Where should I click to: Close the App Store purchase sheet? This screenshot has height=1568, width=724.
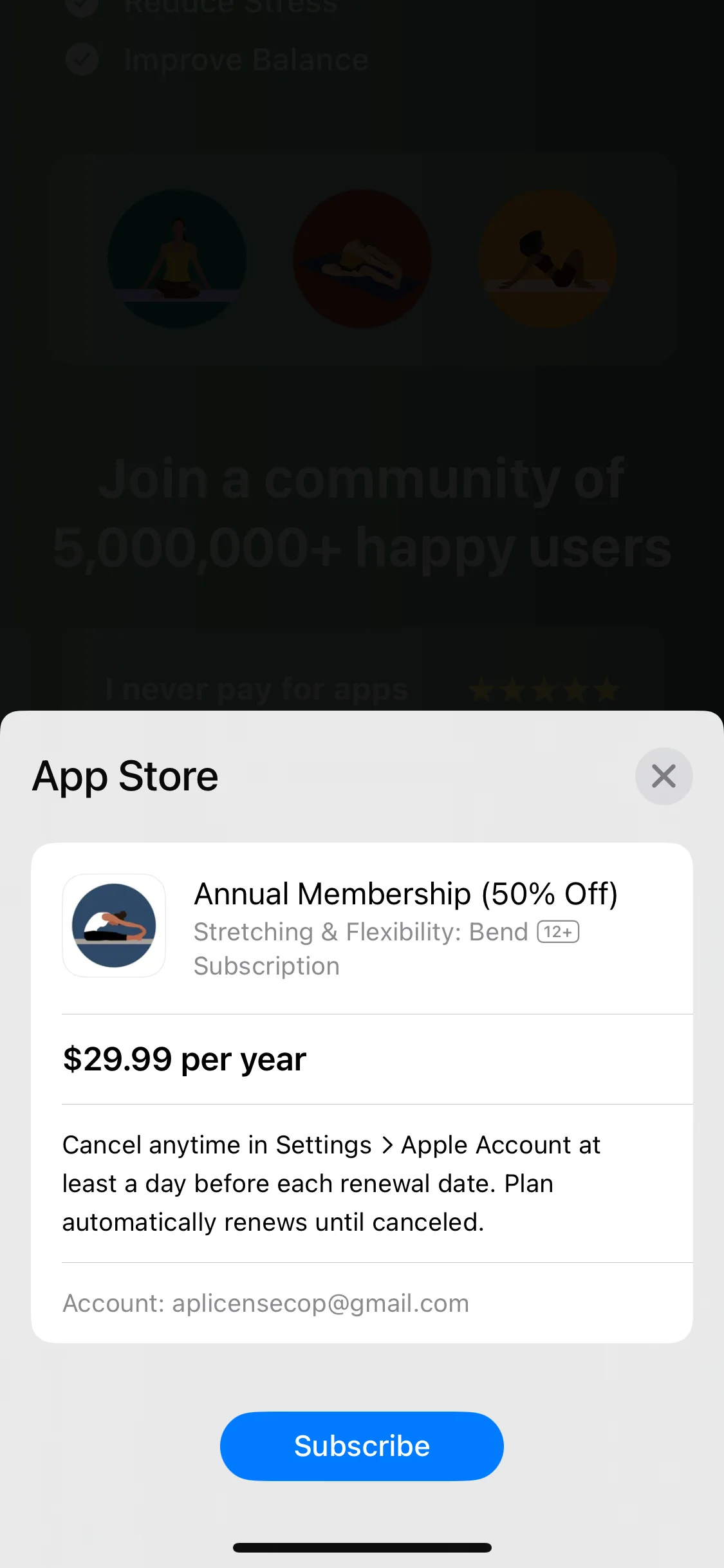click(664, 776)
